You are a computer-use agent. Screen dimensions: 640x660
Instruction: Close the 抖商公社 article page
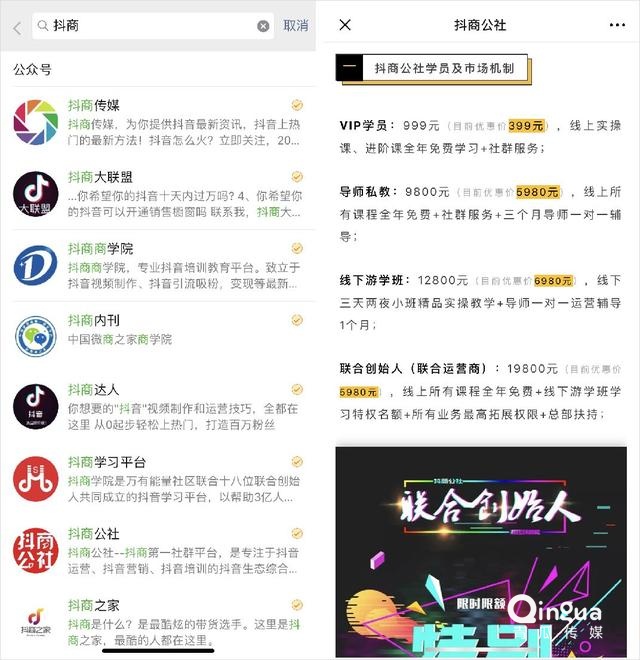pyautogui.click(x=345, y=25)
